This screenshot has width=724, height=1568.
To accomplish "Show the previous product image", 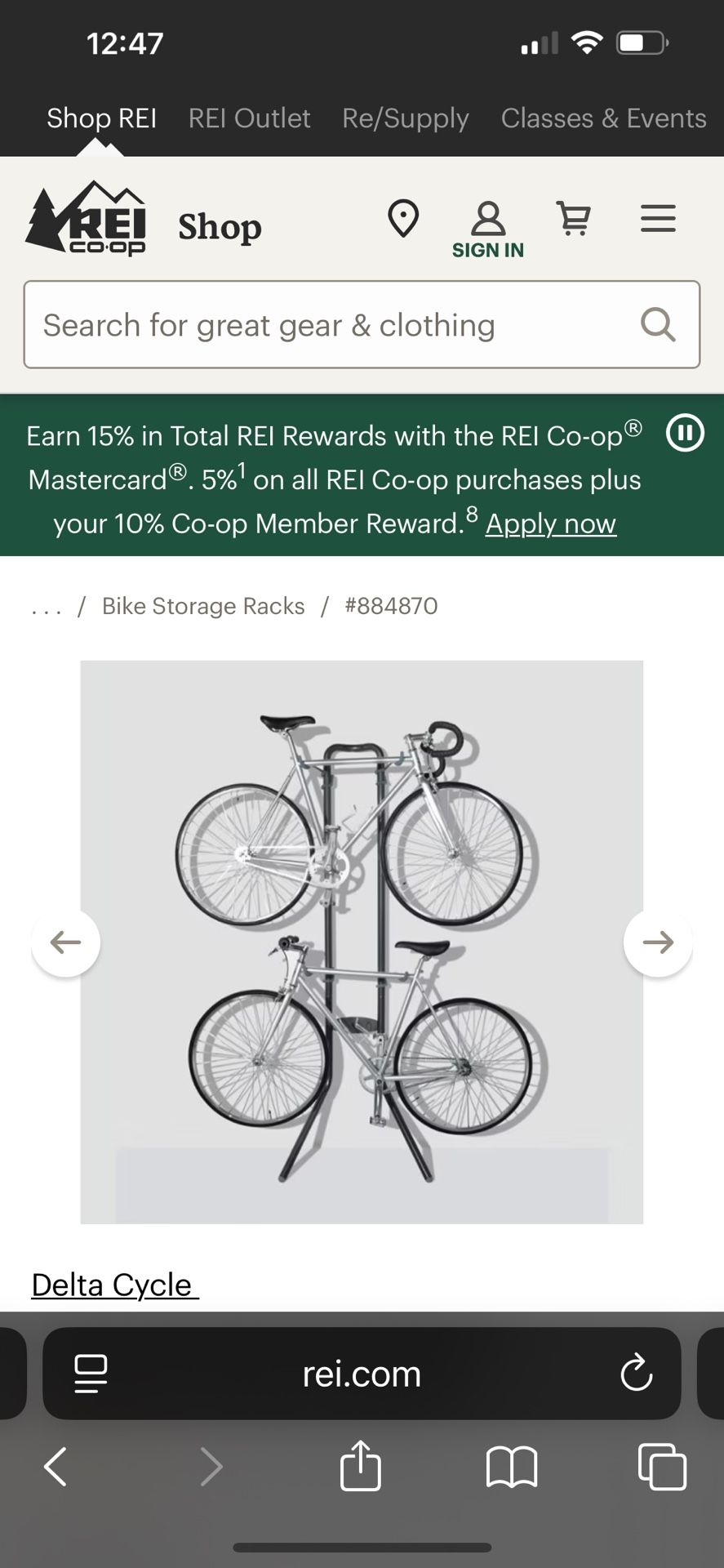I will pyautogui.click(x=65, y=942).
